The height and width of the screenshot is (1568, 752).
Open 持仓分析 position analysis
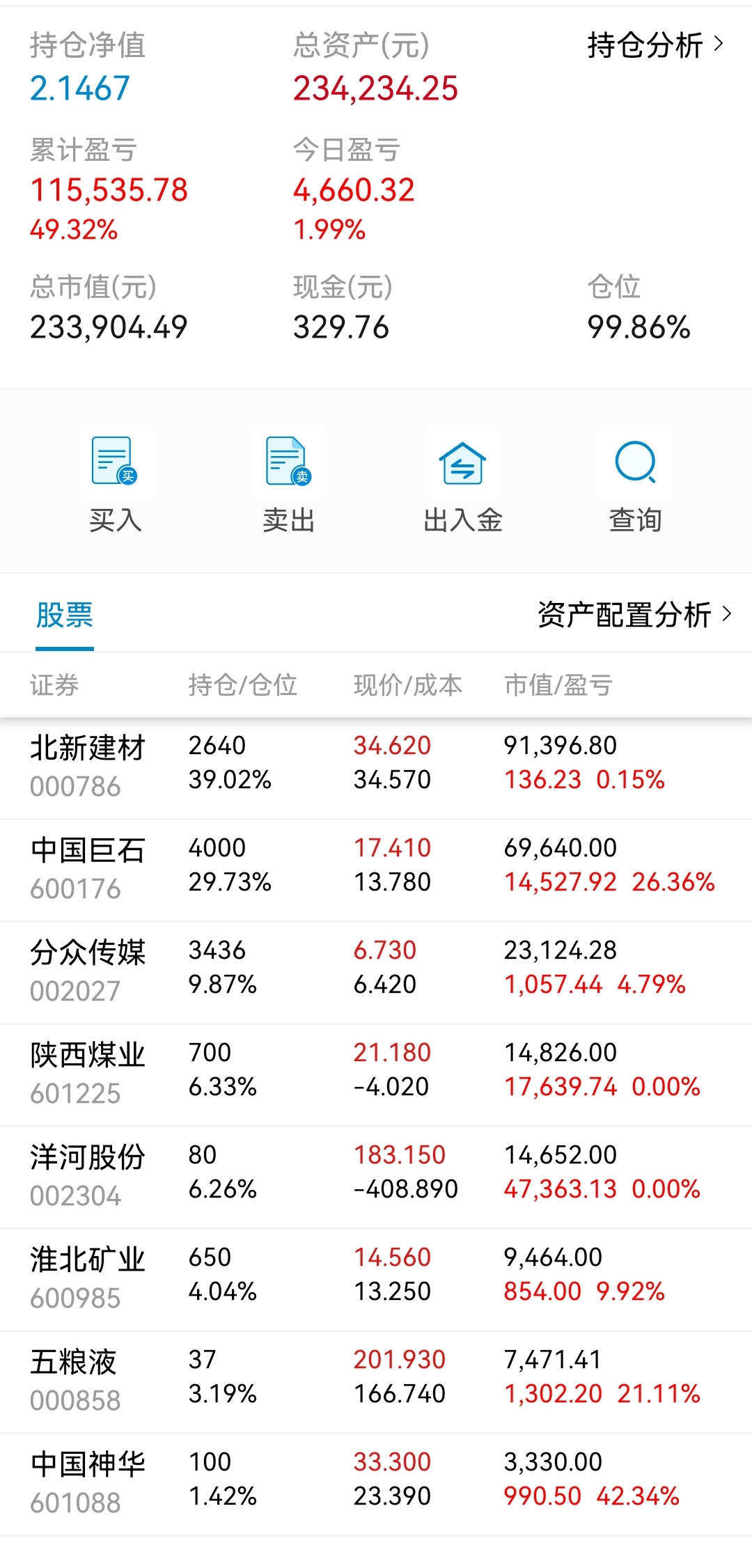pyautogui.click(x=655, y=46)
